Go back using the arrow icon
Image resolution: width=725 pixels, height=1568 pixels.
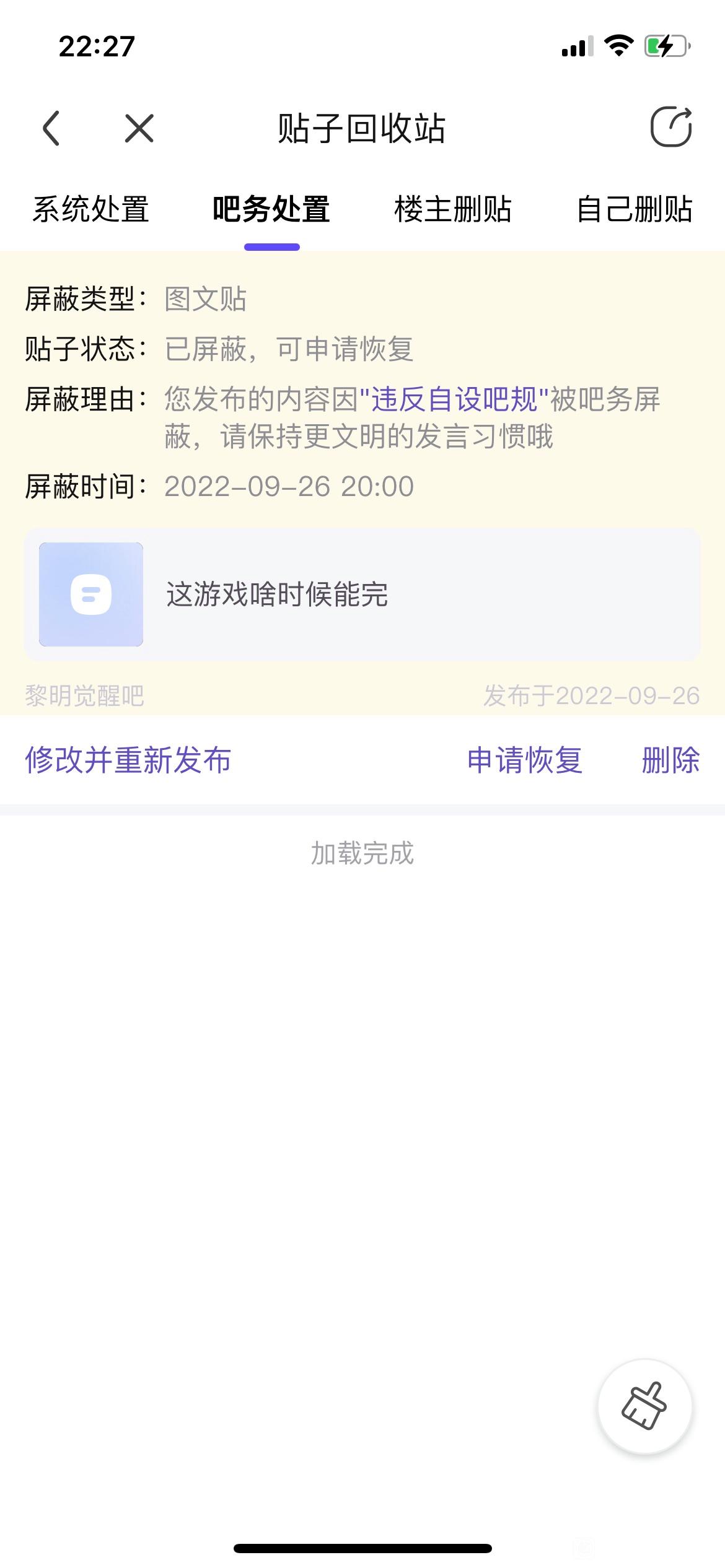(x=51, y=128)
